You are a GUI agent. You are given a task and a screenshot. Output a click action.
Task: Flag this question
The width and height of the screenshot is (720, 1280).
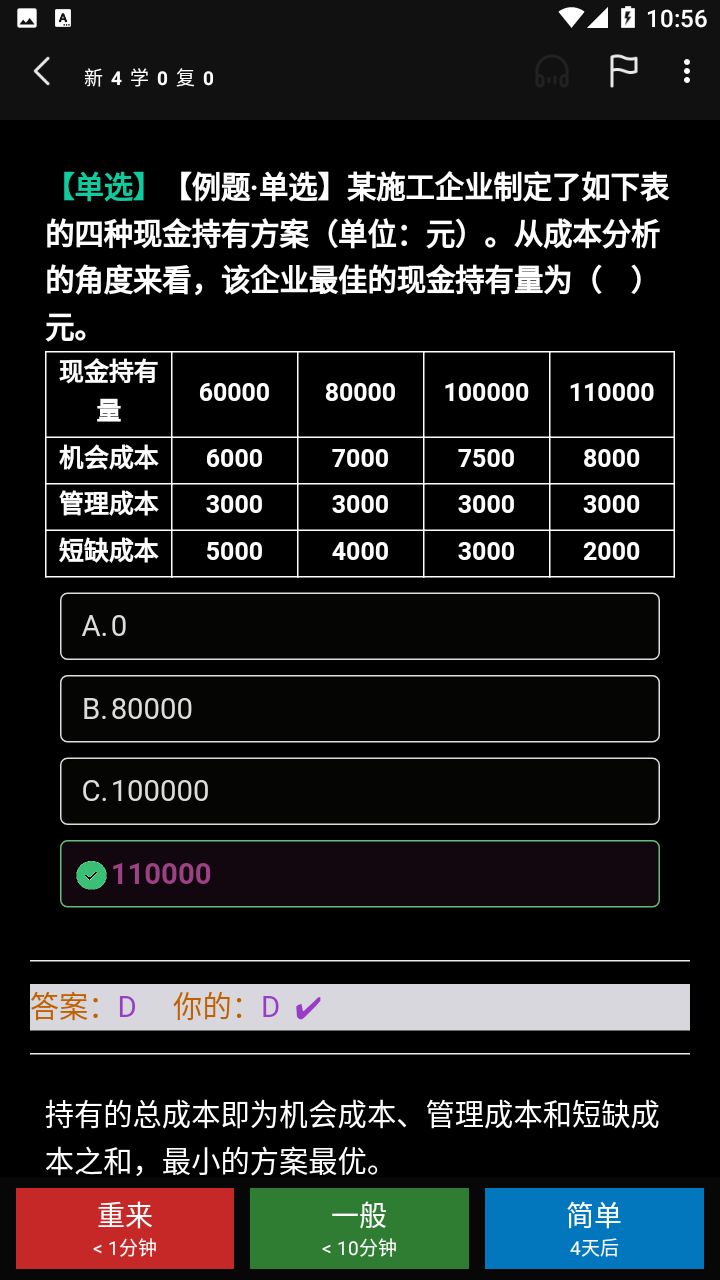pos(623,71)
